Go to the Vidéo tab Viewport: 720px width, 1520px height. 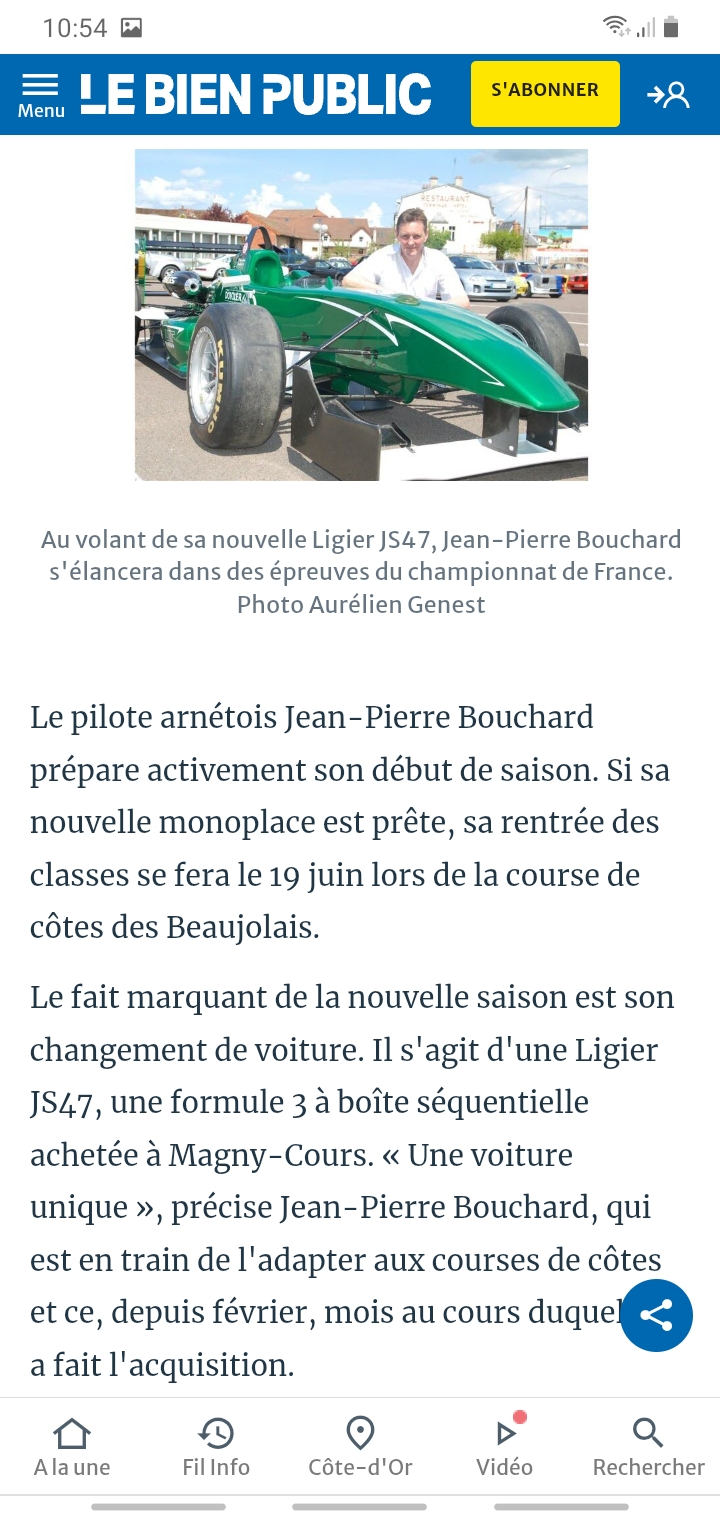pos(504,1448)
